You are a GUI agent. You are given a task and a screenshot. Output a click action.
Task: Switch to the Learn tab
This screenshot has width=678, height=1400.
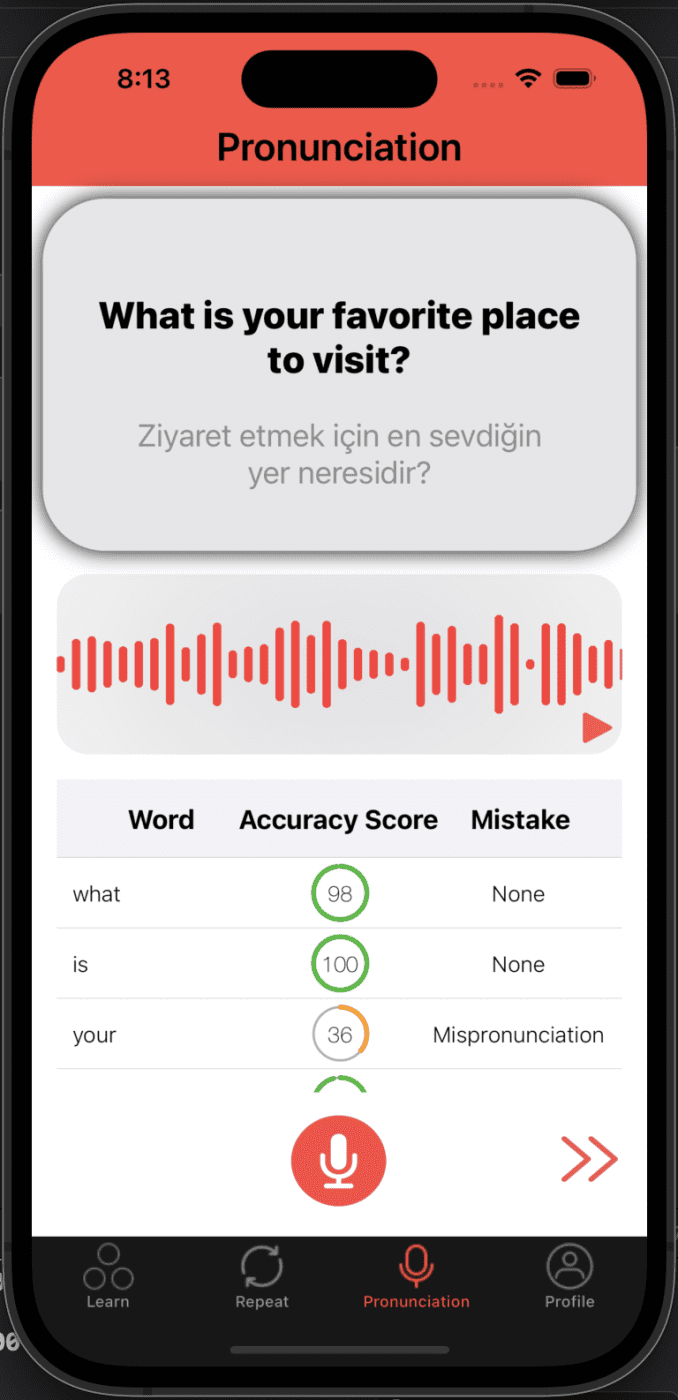[108, 1276]
